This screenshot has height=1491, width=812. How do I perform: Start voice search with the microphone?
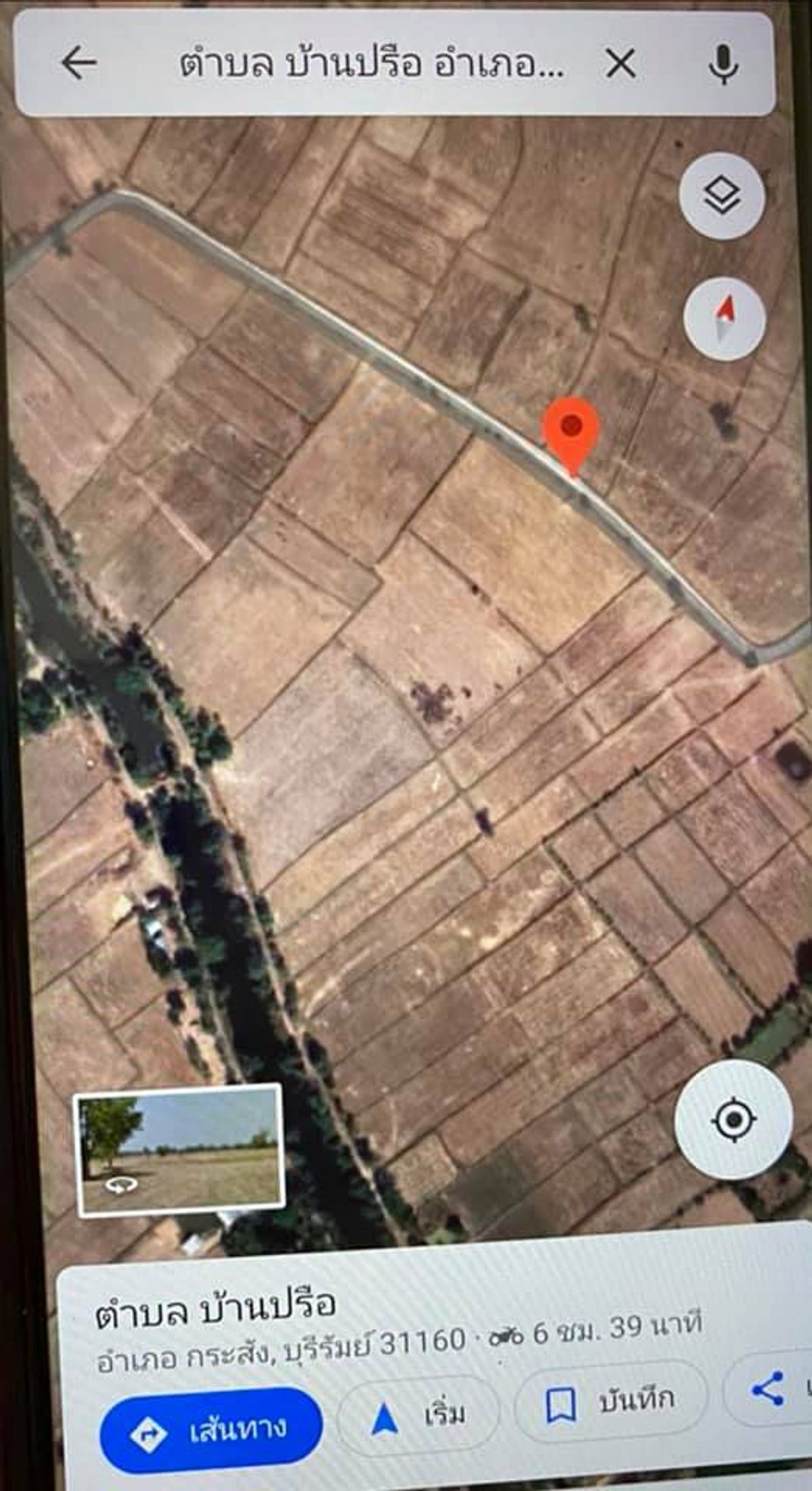(723, 64)
